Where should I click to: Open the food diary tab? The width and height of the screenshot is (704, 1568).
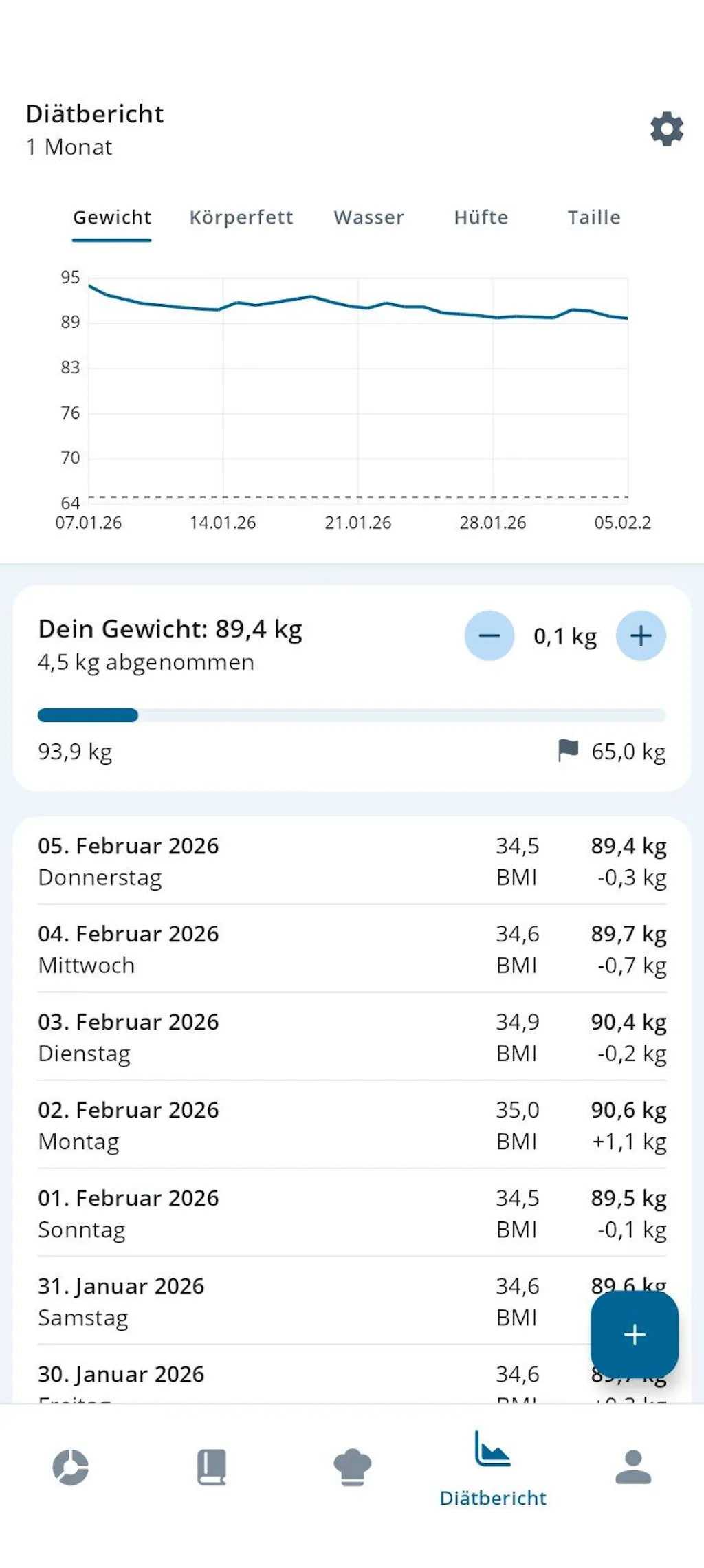point(211,1467)
